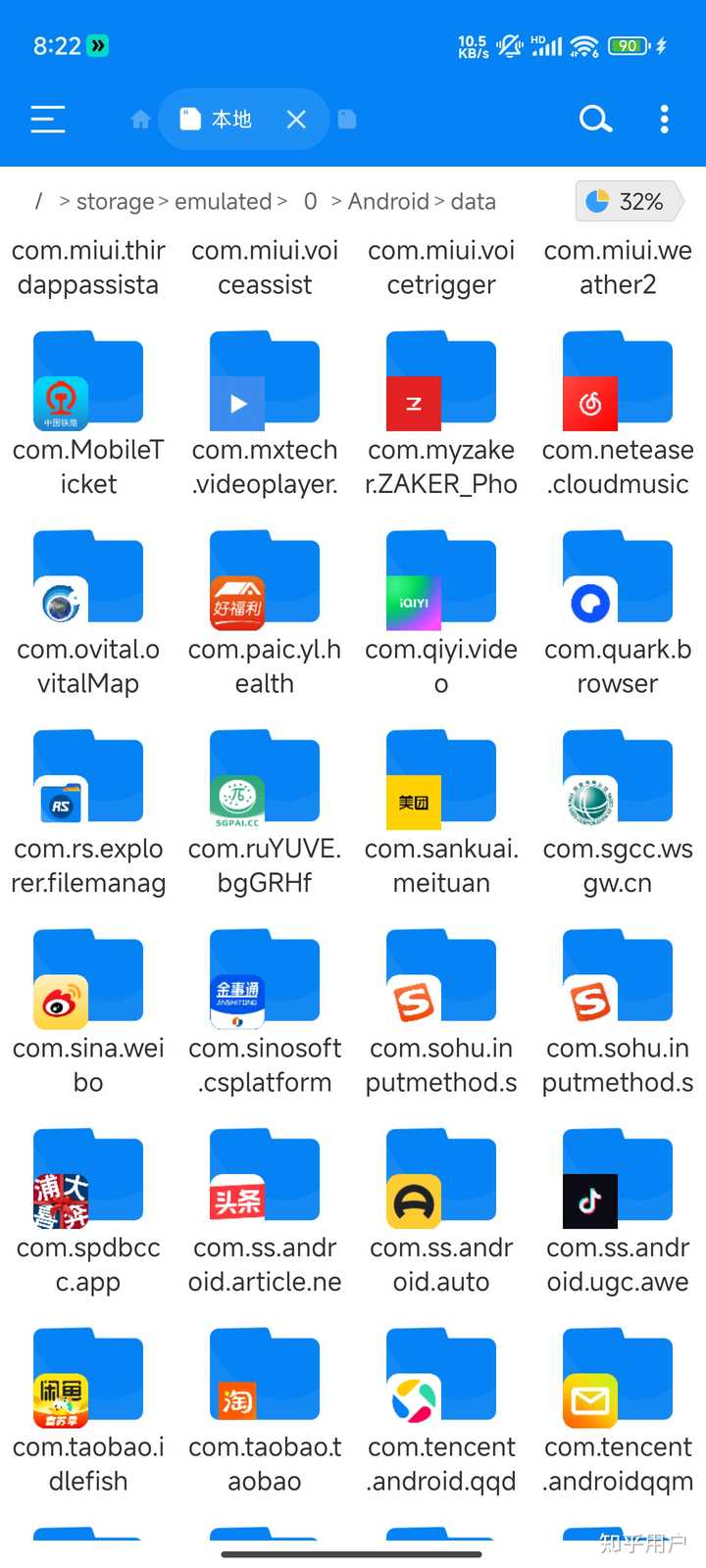Open the hamburger navigation menu

coord(47,119)
